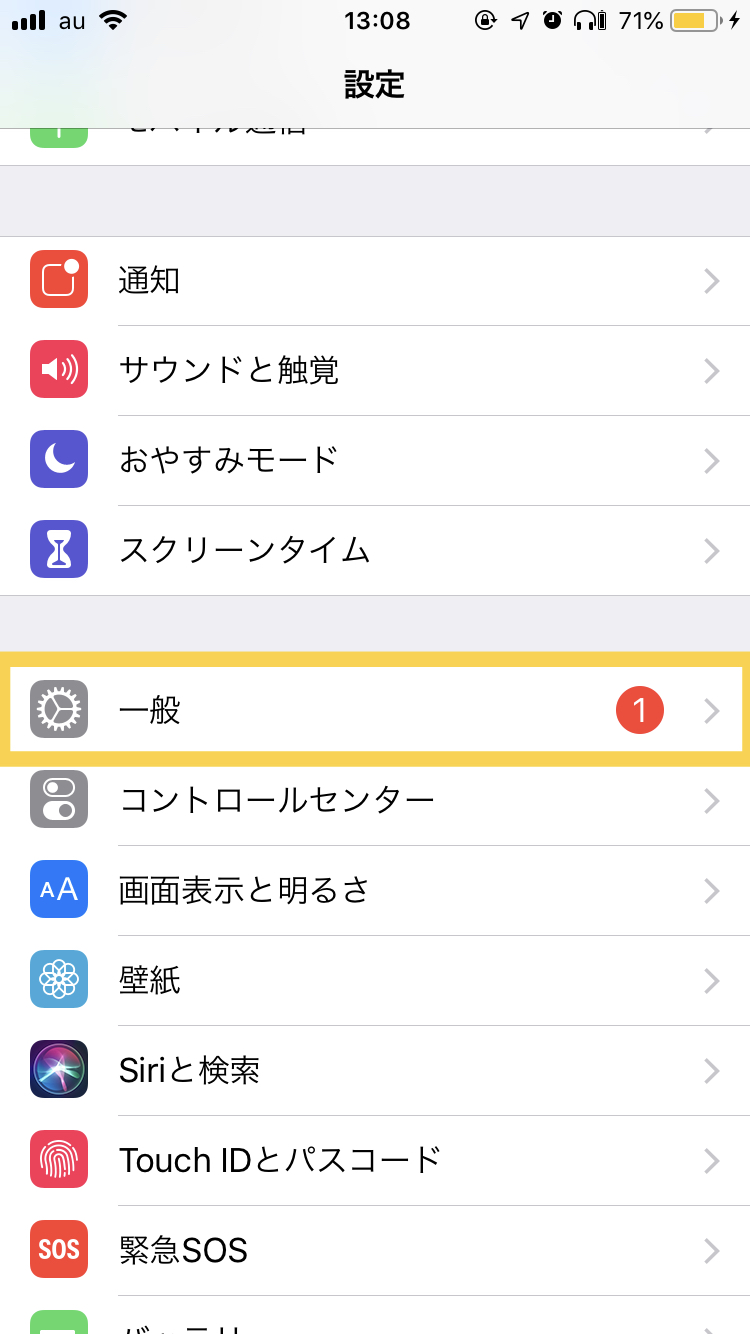Go to コントロールセンター settings
Screen dimensions: 750x1334
[375, 801]
